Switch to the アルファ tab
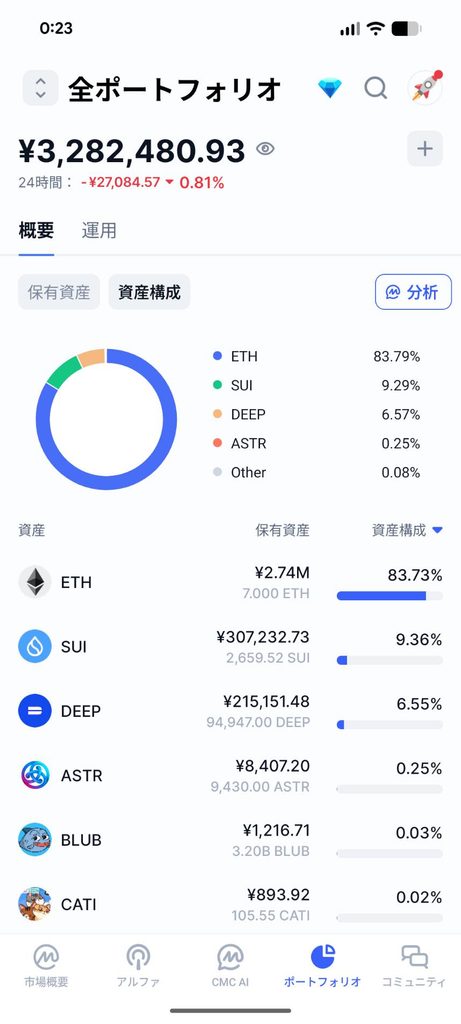Screen dimensions: 461x1024 (138, 966)
